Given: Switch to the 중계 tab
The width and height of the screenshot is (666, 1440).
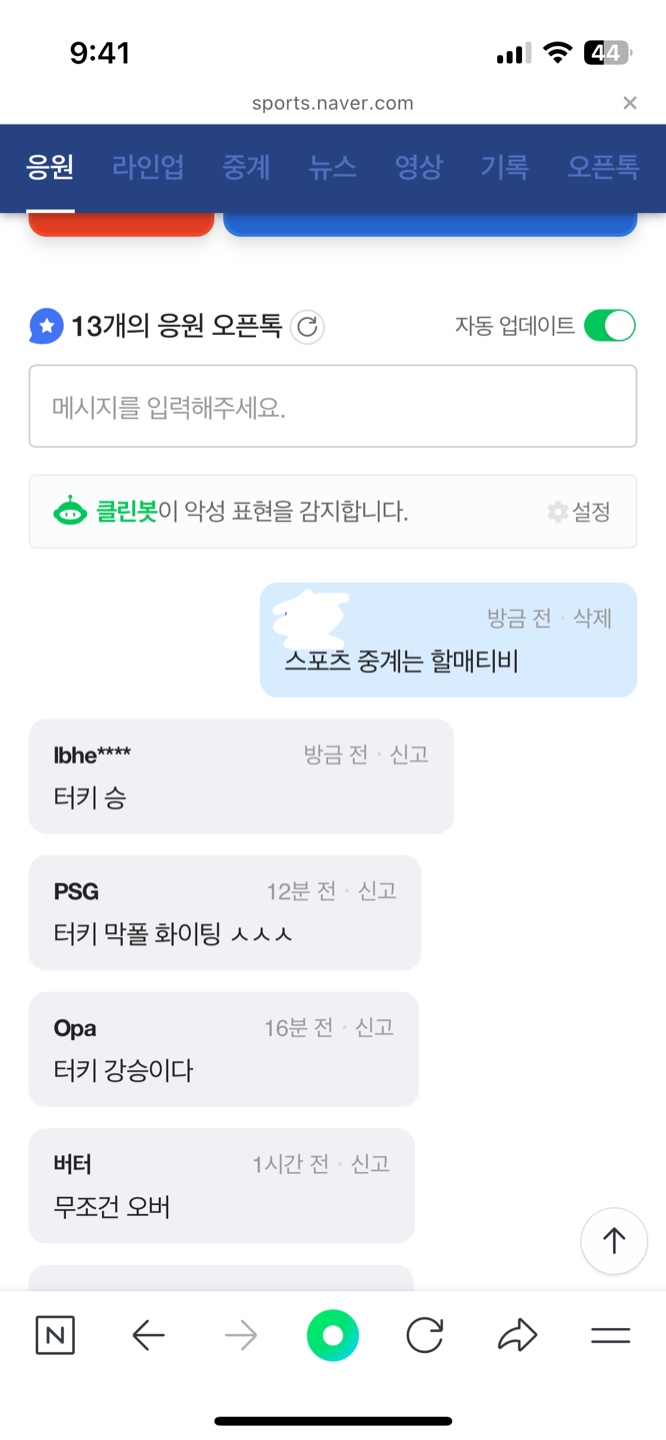Looking at the screenshot, I should 246,167.
